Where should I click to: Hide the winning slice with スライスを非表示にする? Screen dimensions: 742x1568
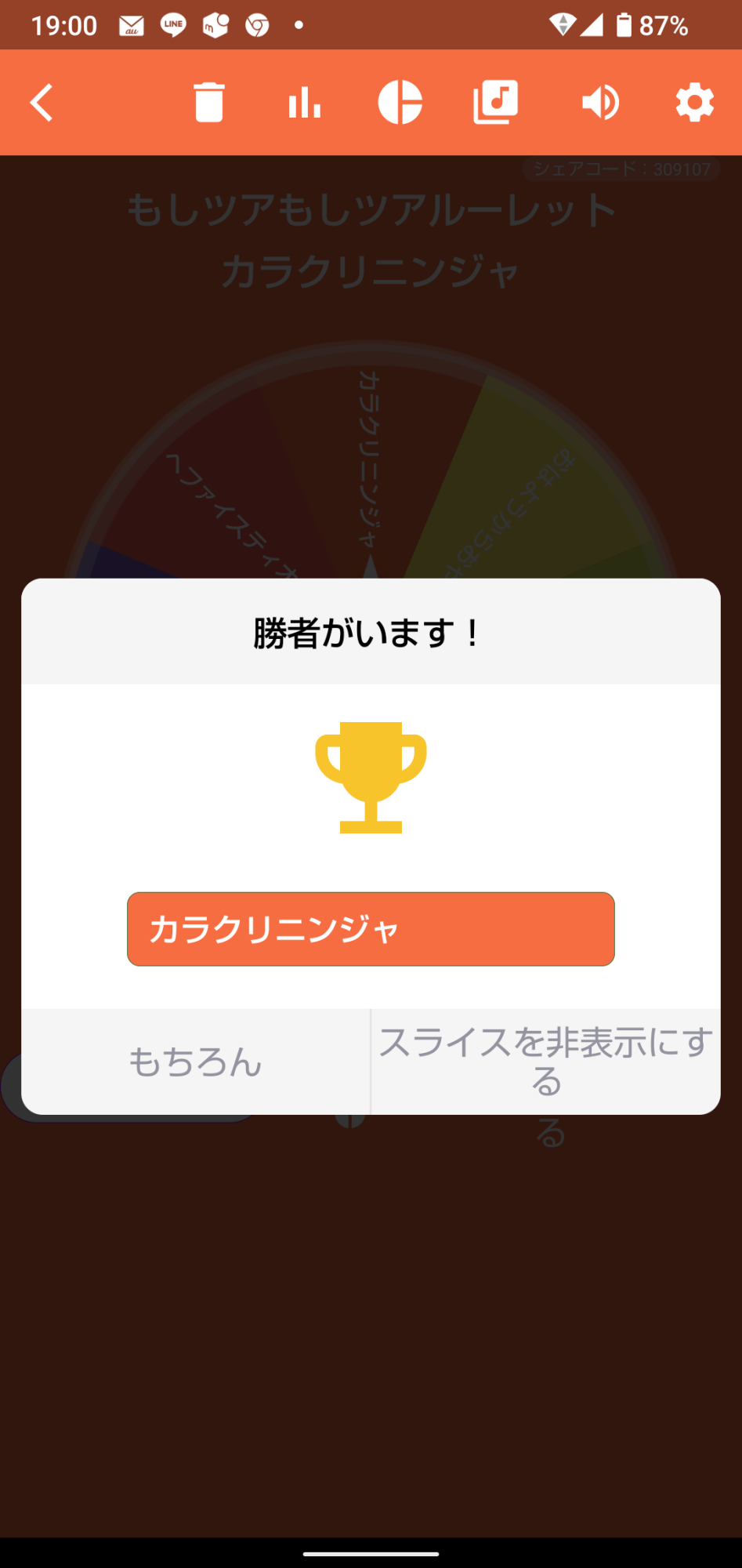coord(546,1062)
